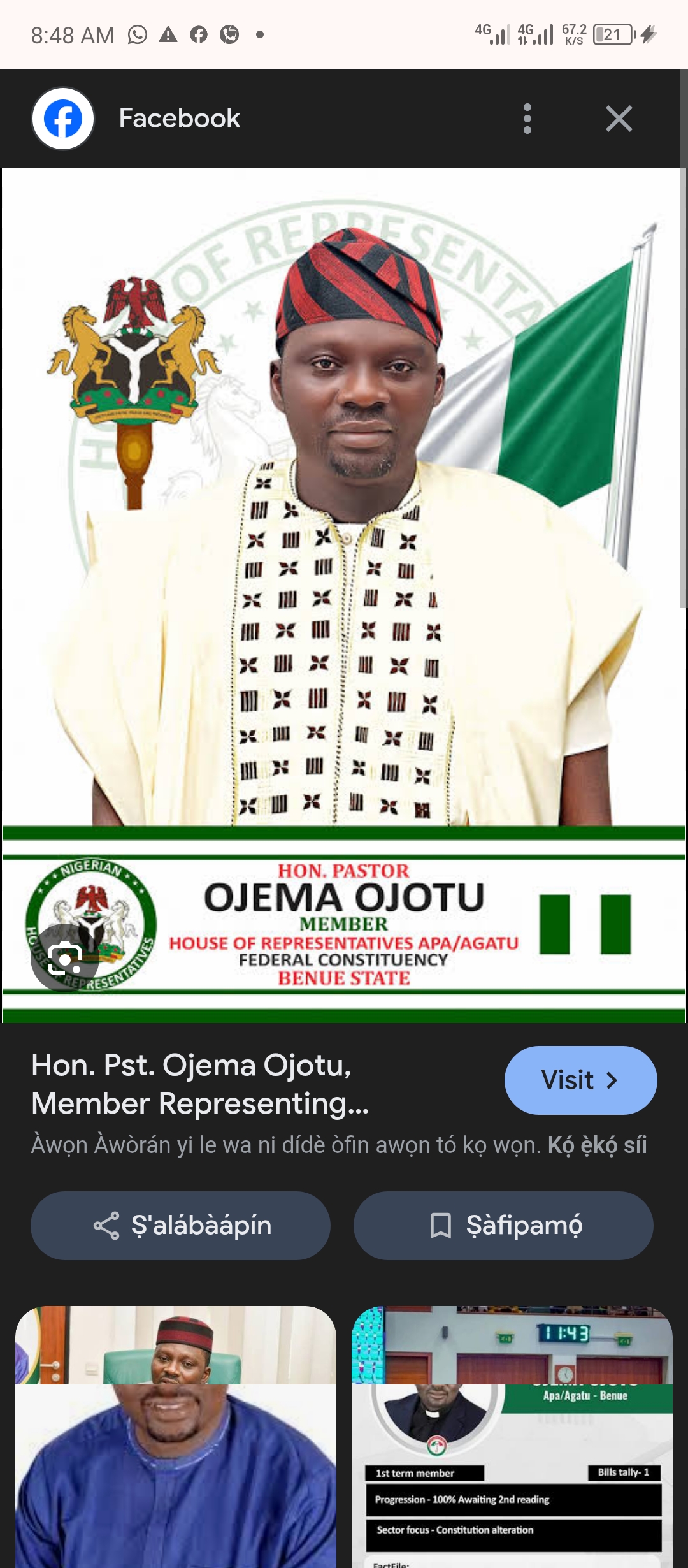The width and height of the screenshot is (688, 1568).
Task: Tap the Visit button
Action: click(x=580, y=1080)
